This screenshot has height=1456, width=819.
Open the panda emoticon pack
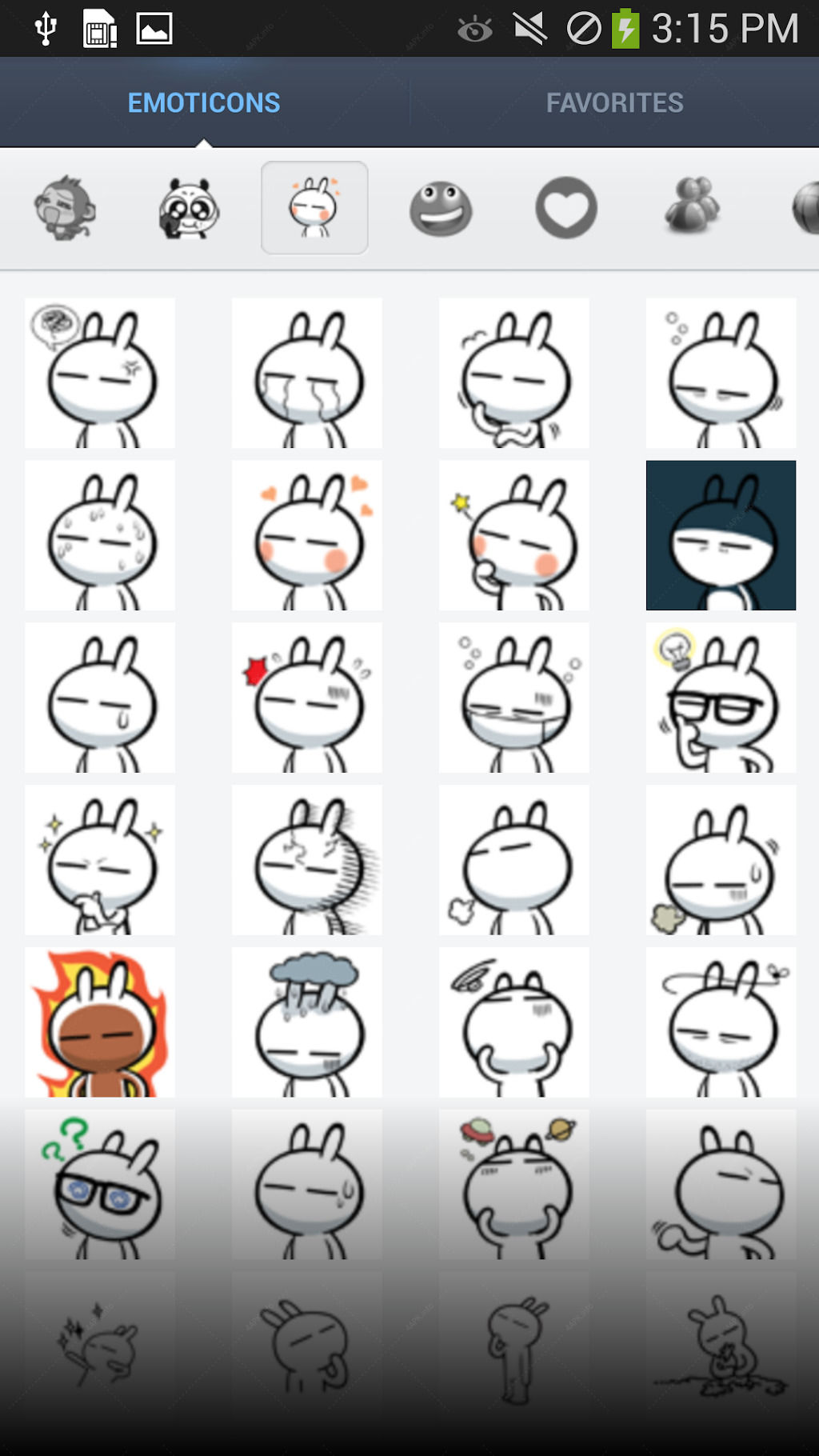point(189,208)
